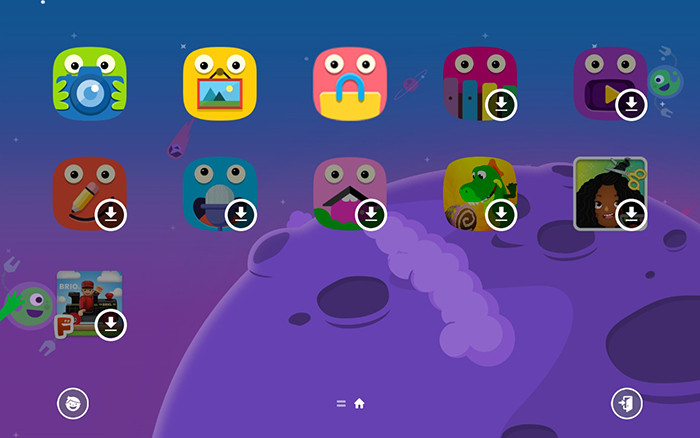Open the parental control face icon
The width and height of the screenshot is (700, 438).
pyautogui.click(x=73, y=403)
